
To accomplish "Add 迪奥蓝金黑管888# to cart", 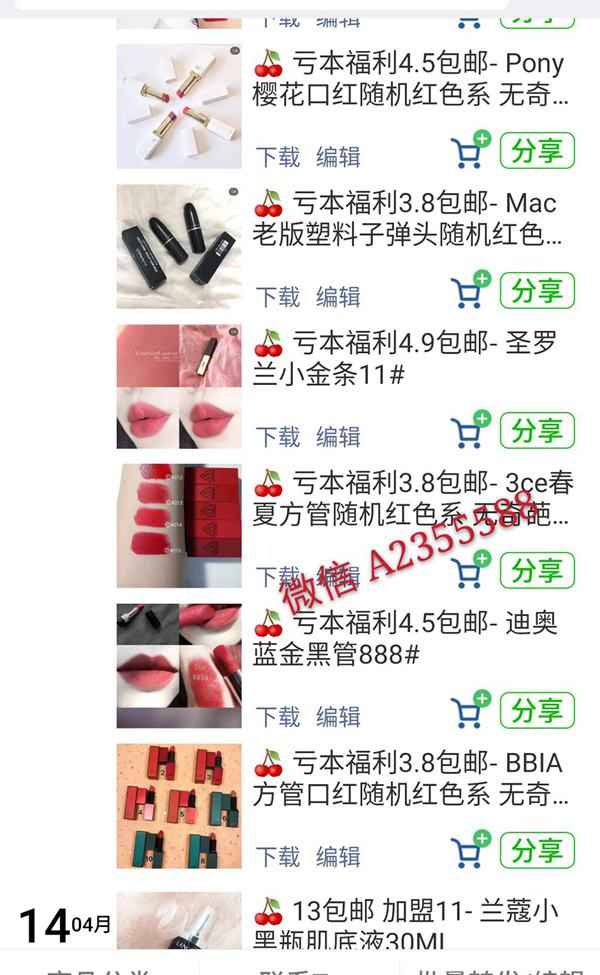I will [x=468, y=712].
